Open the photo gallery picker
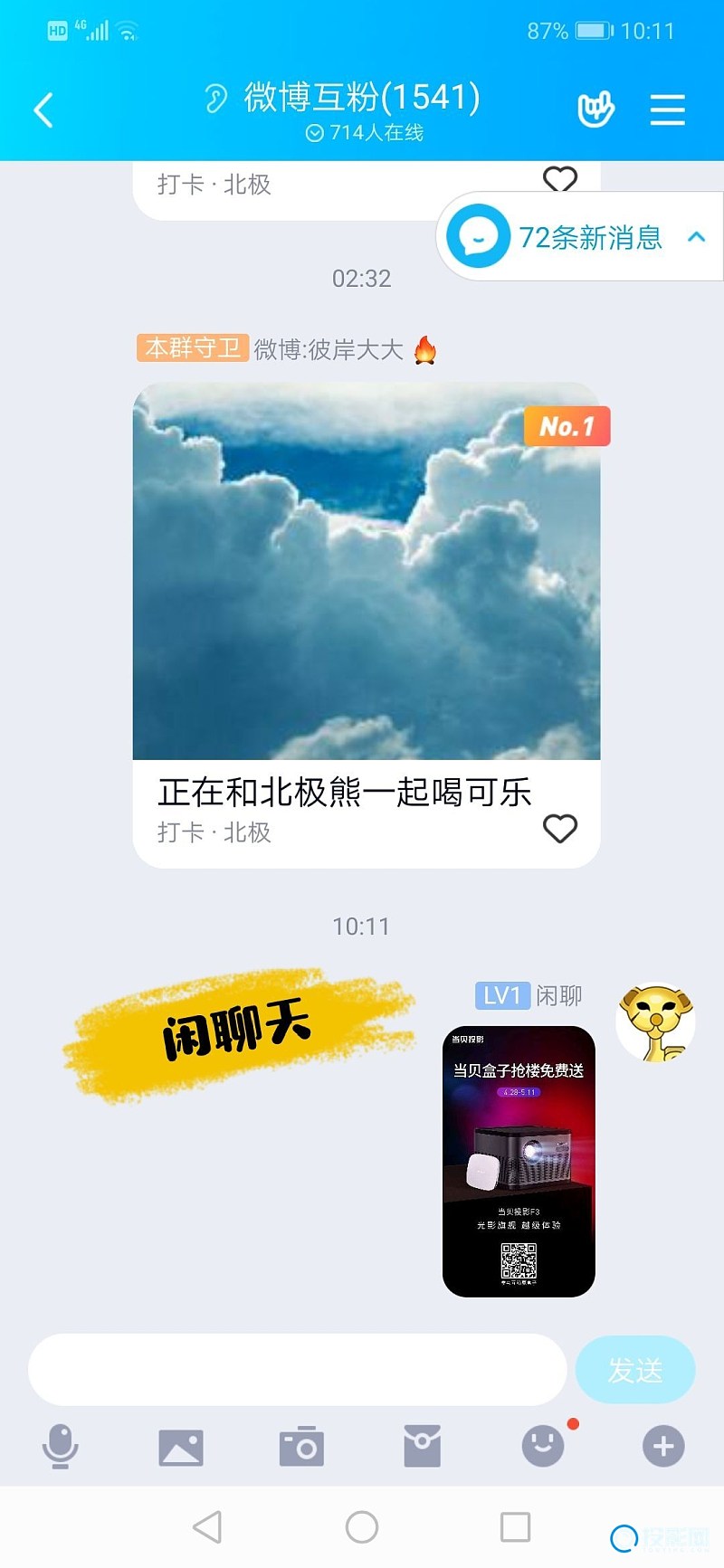The height and width of the screenshot is (1568, 724). [181, 1447]
